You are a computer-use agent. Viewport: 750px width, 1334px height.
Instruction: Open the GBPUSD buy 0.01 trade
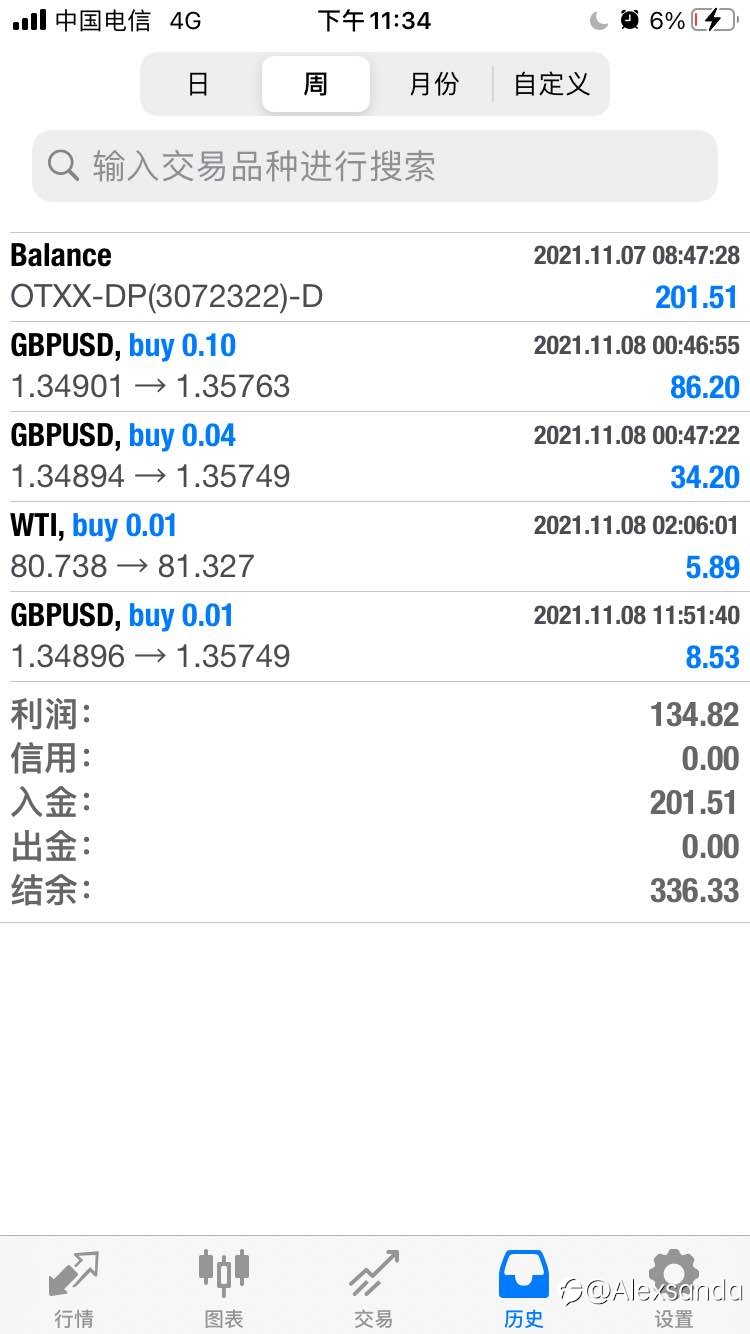coord(375,637)
